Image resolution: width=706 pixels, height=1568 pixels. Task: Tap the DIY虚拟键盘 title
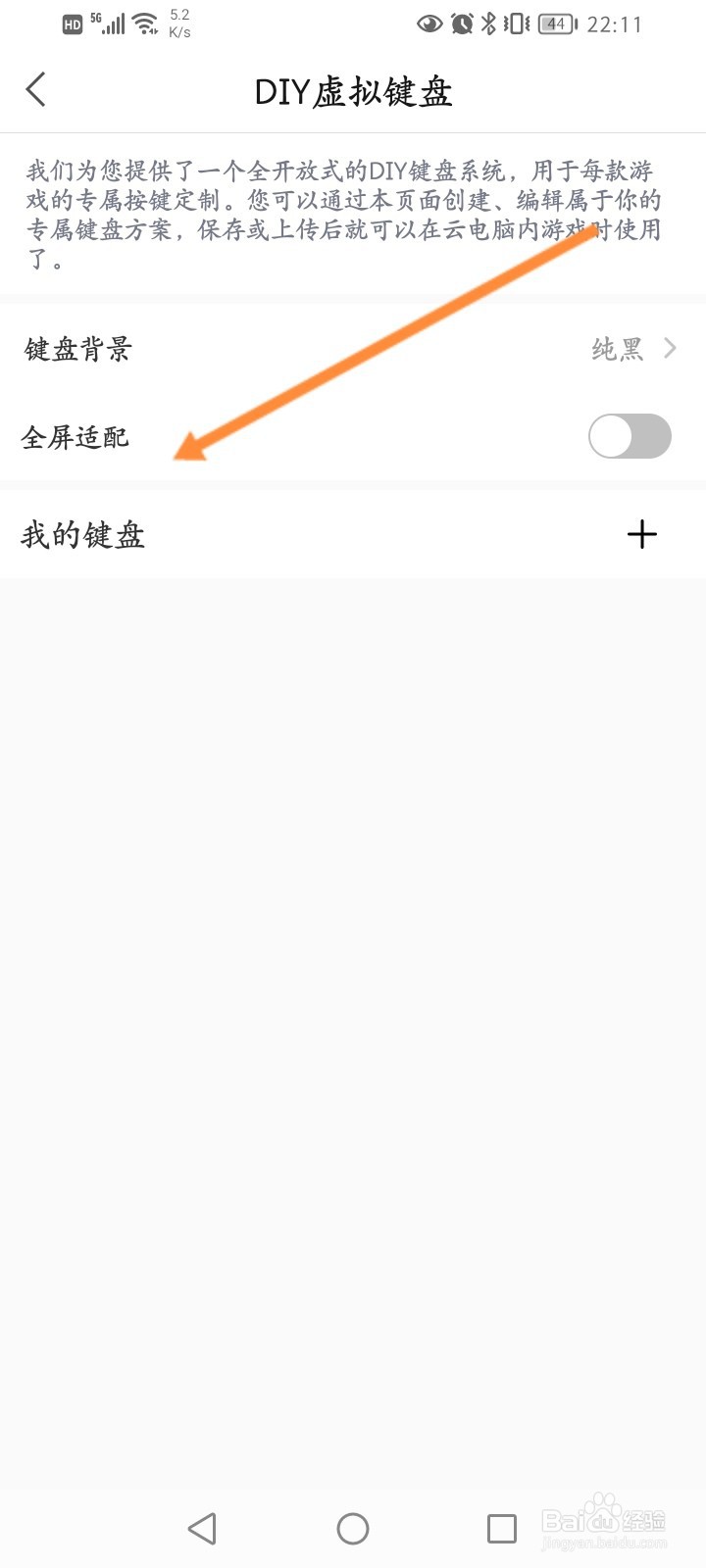[353, 90]
